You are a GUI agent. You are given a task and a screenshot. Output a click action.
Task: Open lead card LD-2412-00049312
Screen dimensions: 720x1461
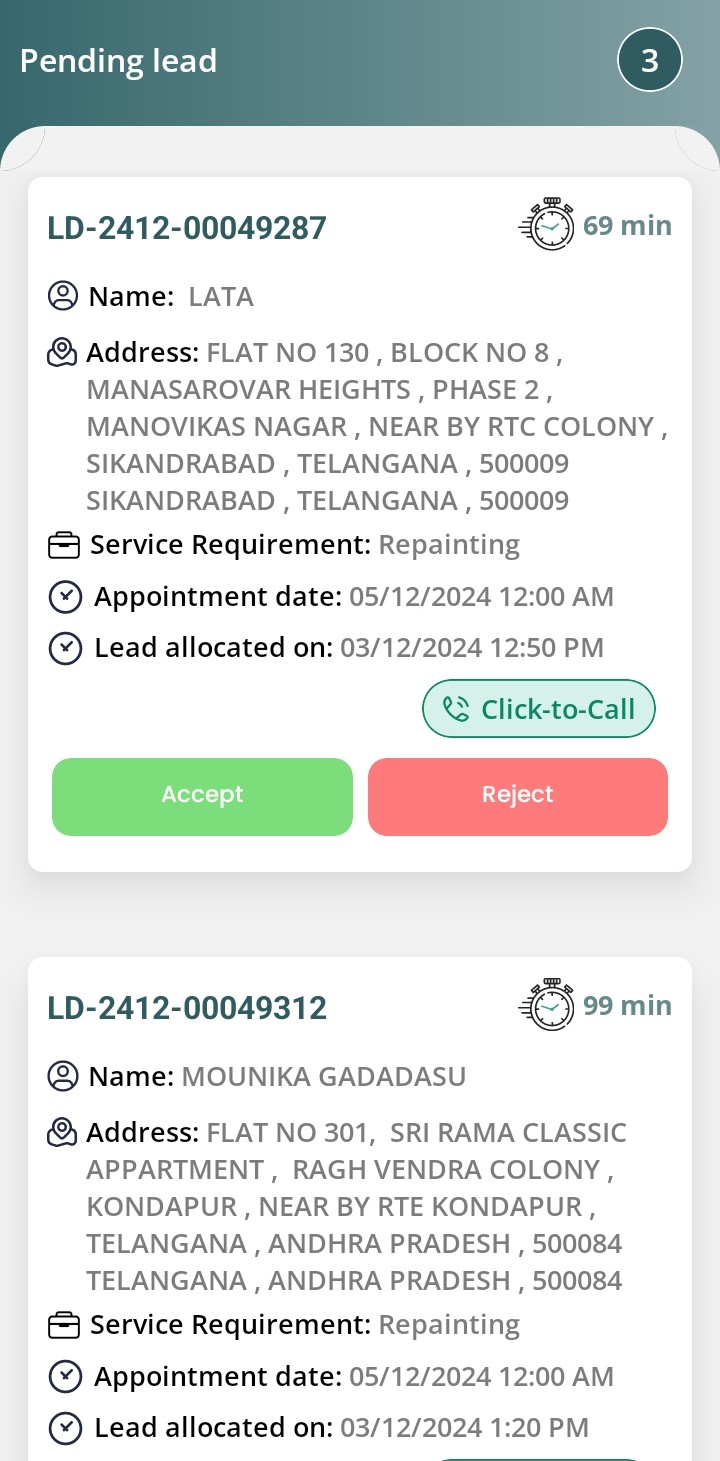tap(187, 1007)
